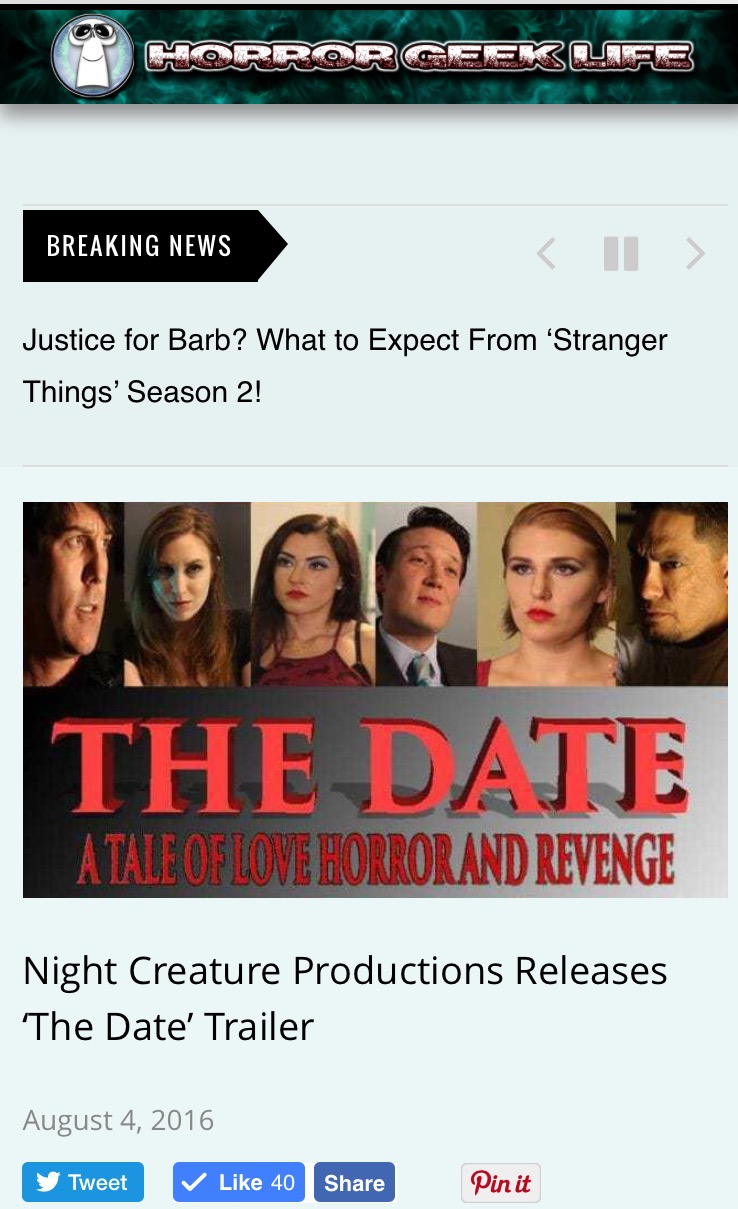Pin this article on Pinterest
738x1209 pixels.
pyautogui.click(x=501, y=1183)
